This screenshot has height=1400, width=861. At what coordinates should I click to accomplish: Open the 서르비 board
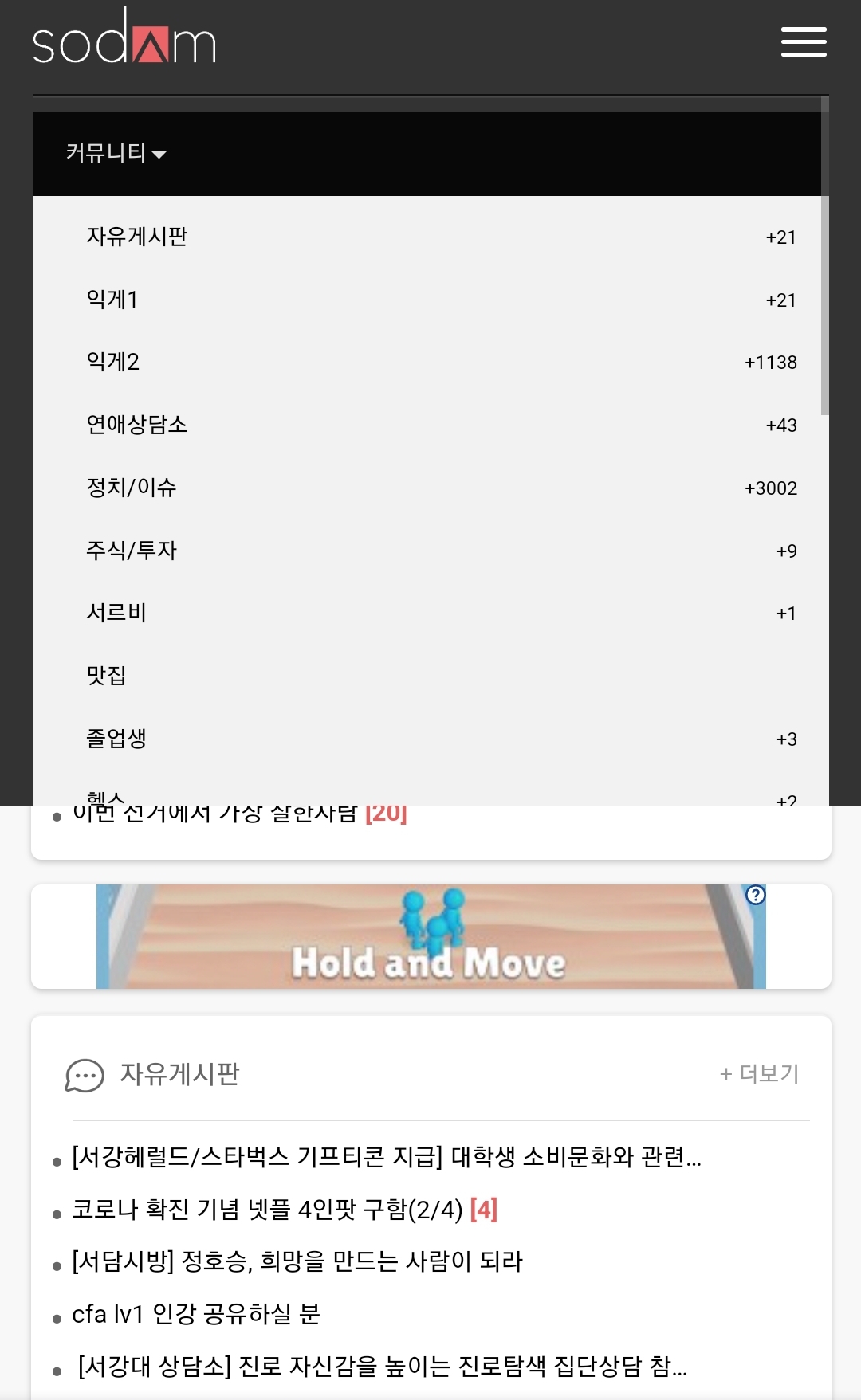coord(116,613)
